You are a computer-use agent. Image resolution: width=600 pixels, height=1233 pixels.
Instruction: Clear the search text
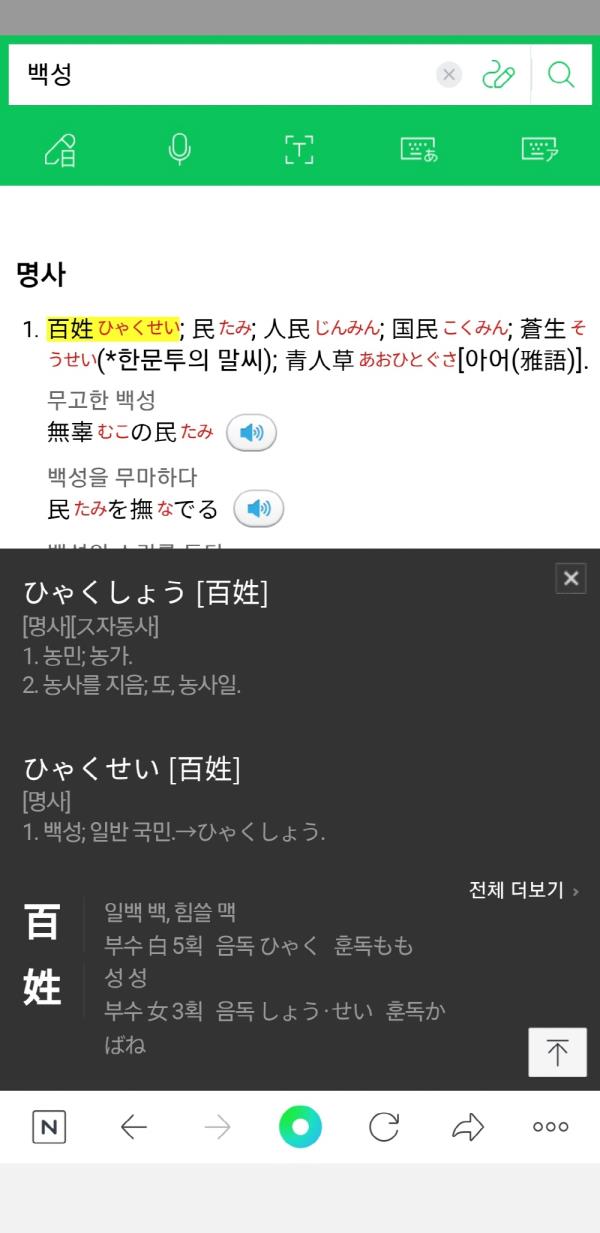point(449,75)
